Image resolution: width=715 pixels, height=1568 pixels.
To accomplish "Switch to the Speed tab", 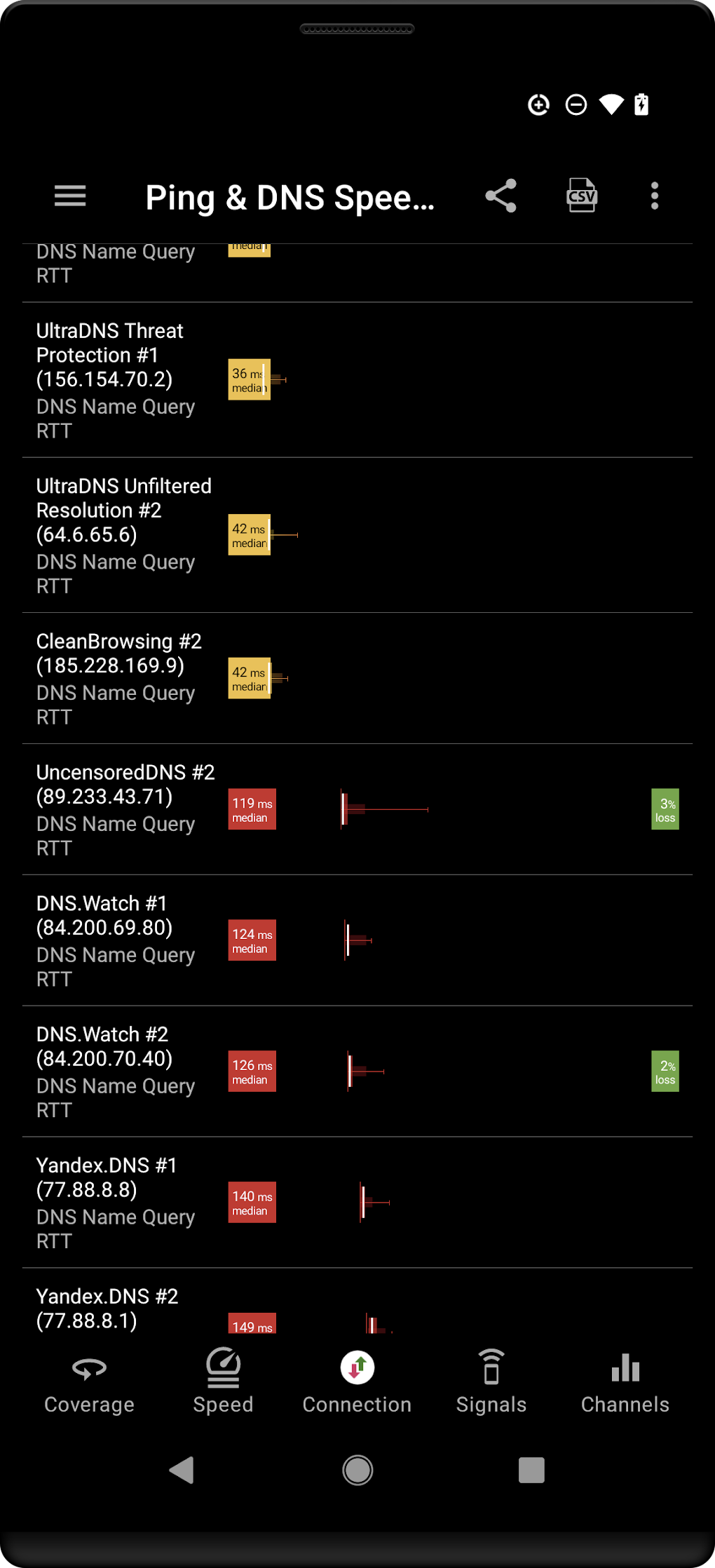I will pos(223,1382).
